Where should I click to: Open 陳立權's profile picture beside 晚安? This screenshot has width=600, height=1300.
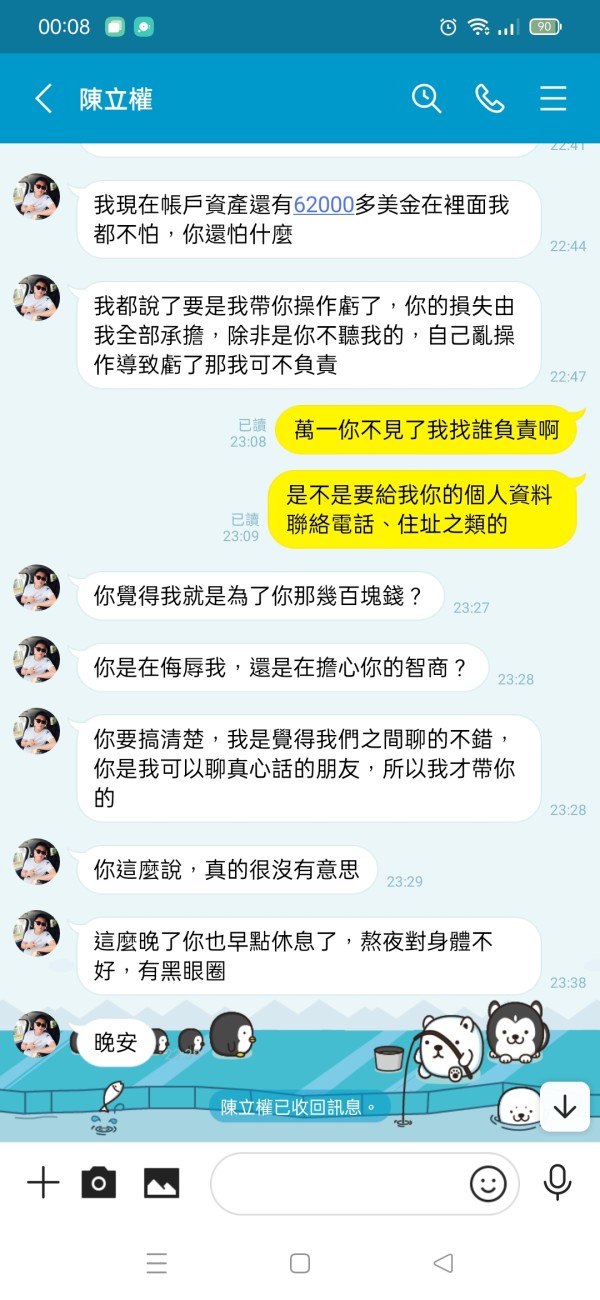37,1034
